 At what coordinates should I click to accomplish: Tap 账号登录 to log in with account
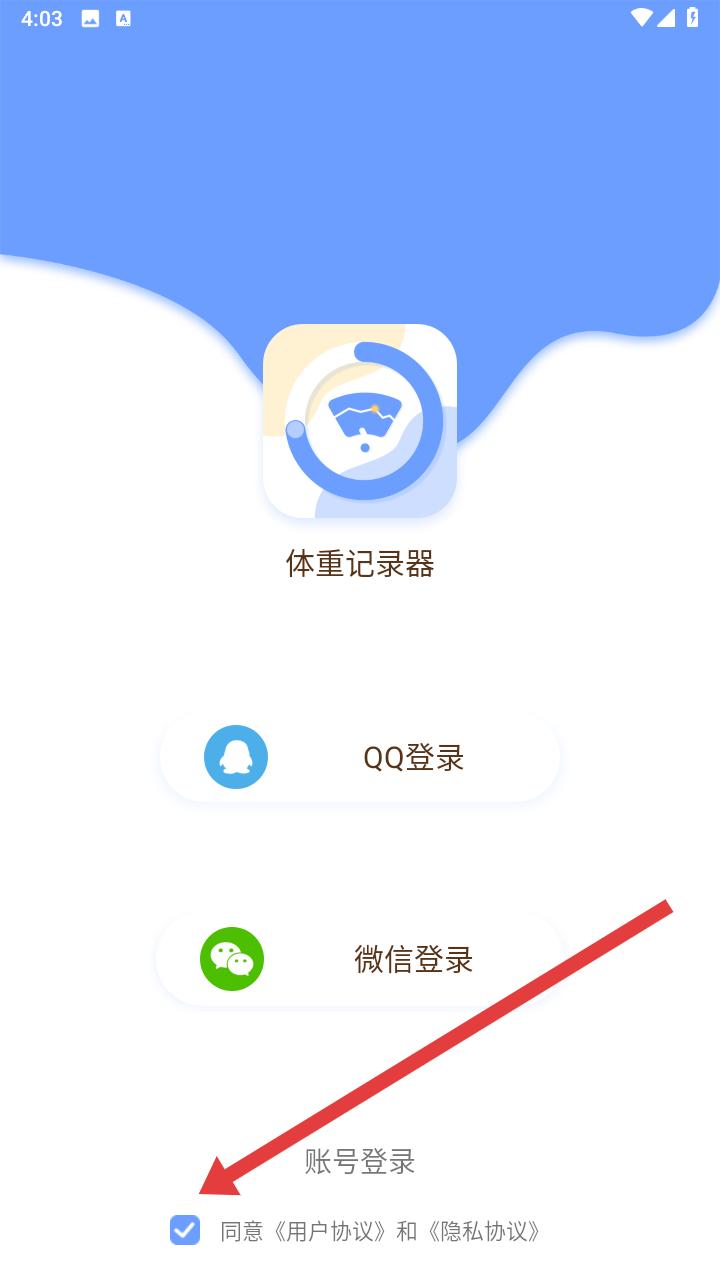(359, 1162)
